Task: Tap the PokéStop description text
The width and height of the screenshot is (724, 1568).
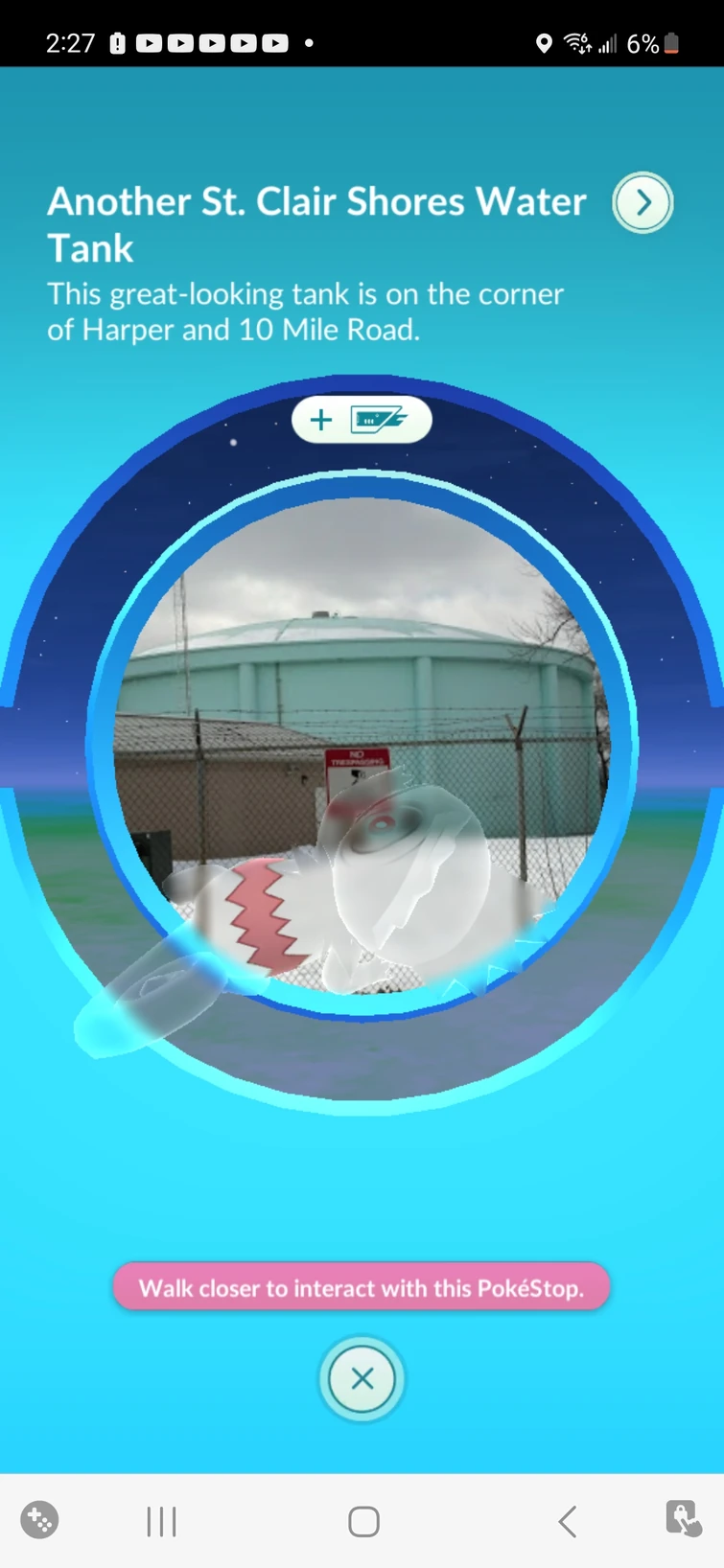Action: click(305, 311)
